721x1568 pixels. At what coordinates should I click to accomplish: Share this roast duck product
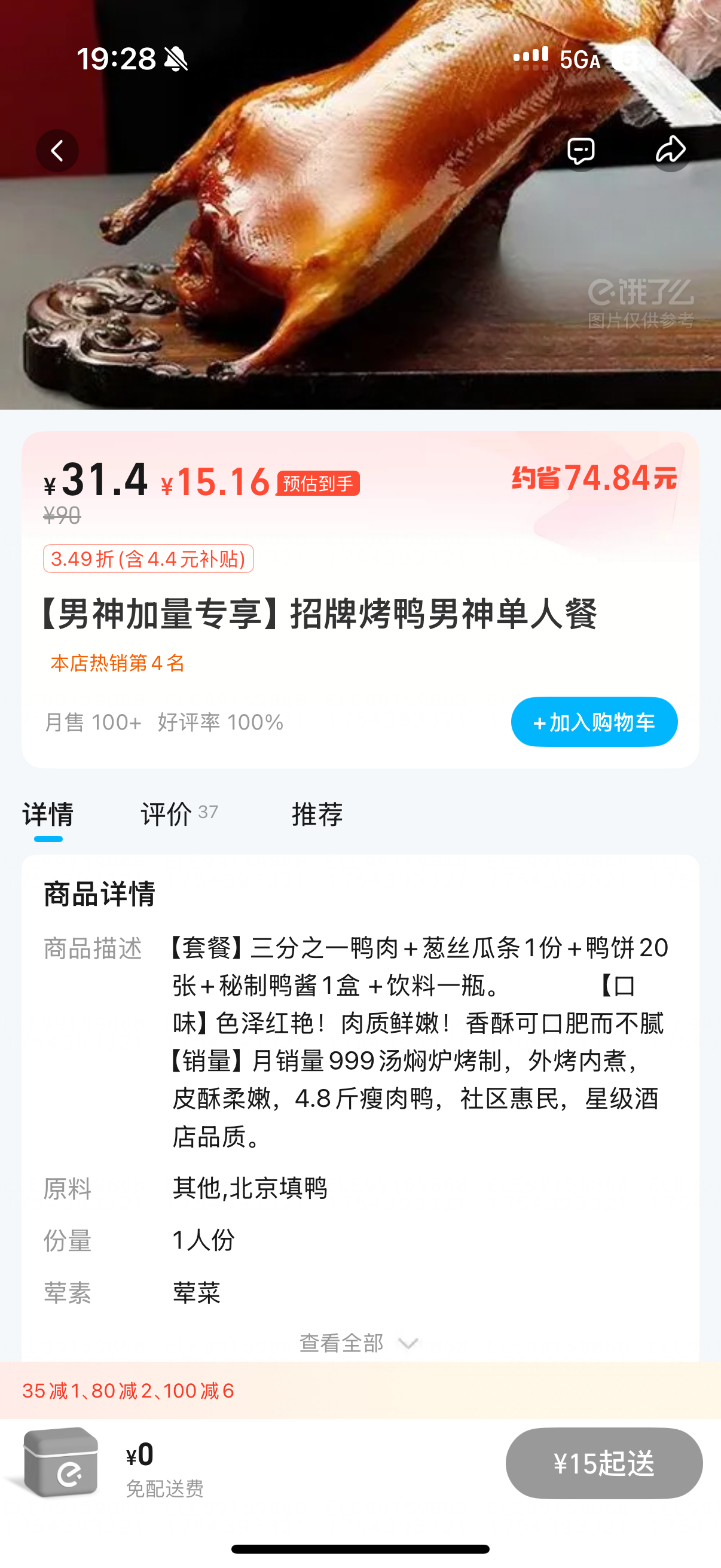click(x=671, y=150)
